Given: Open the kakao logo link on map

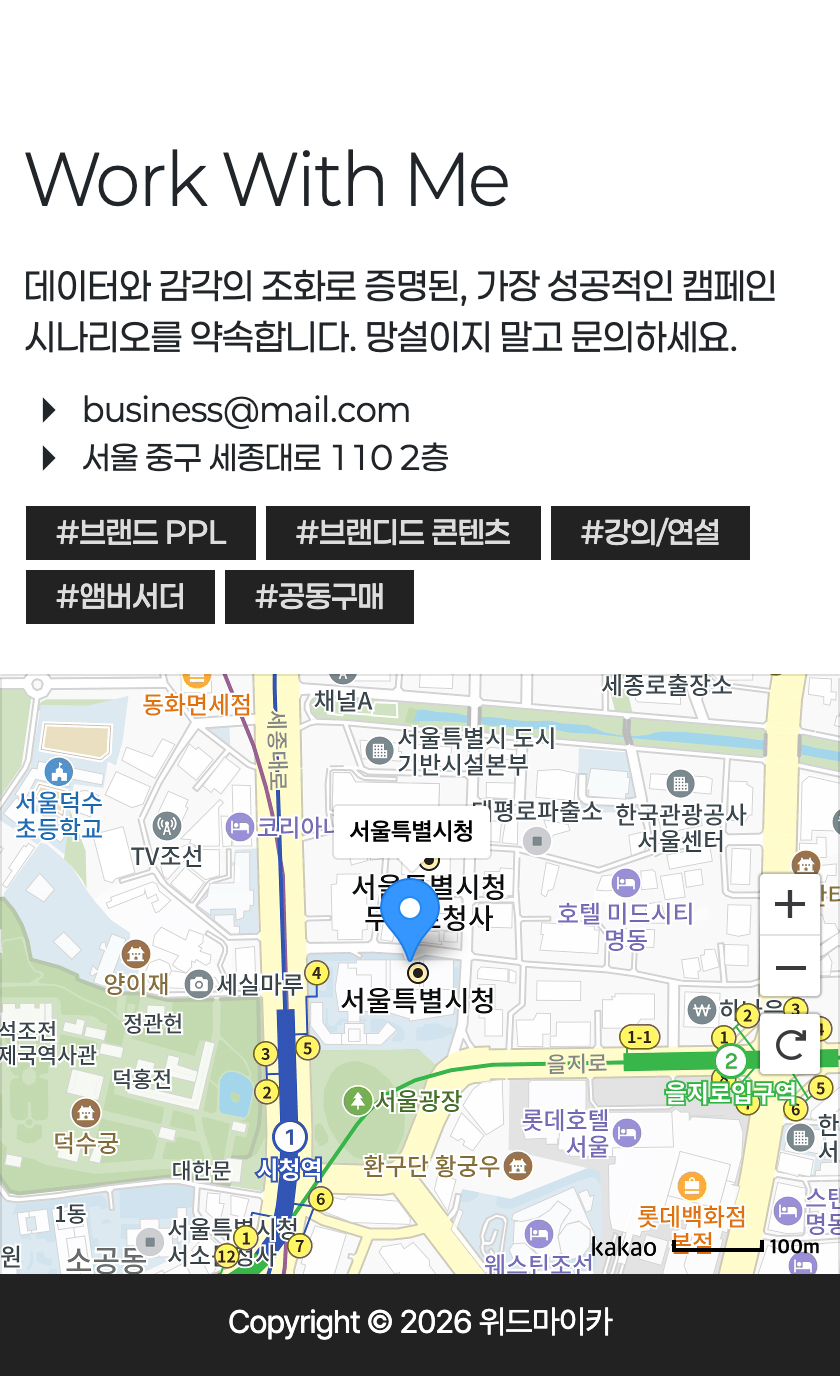Looking at the screenshot, I should tap(624, 1247).
